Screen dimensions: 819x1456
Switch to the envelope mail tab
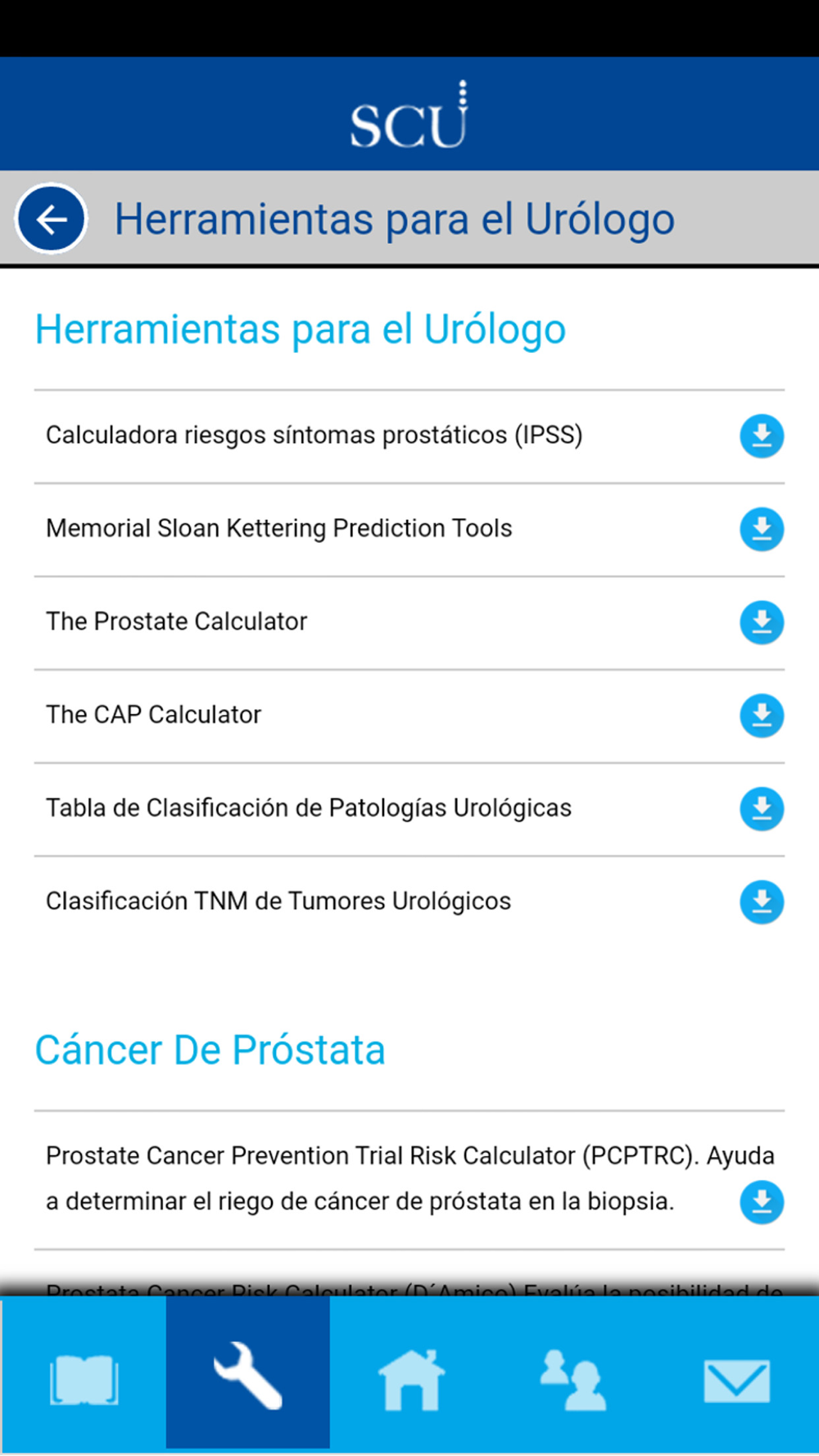pos(736,1381)
